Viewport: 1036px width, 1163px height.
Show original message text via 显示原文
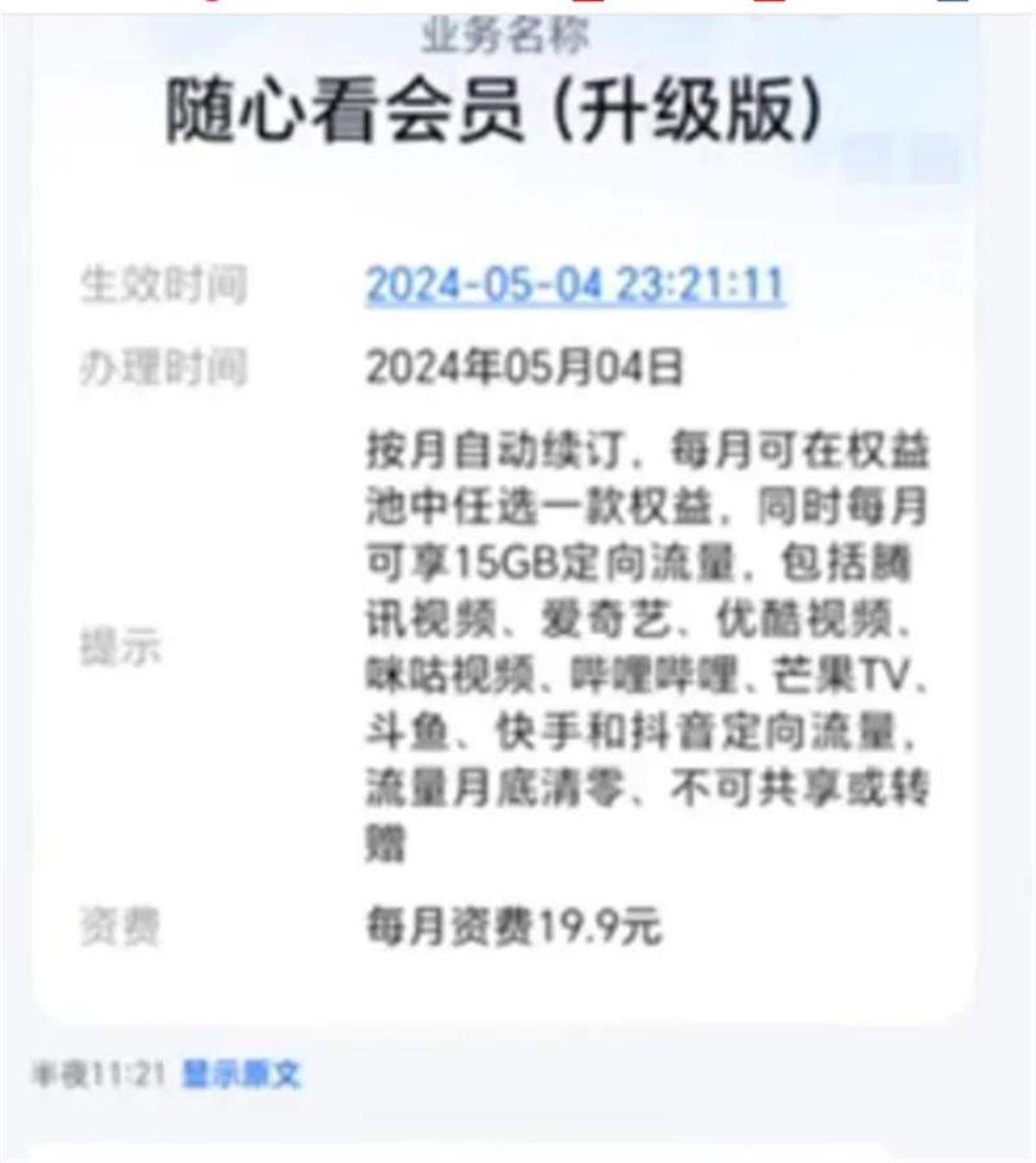[241, 1074]
